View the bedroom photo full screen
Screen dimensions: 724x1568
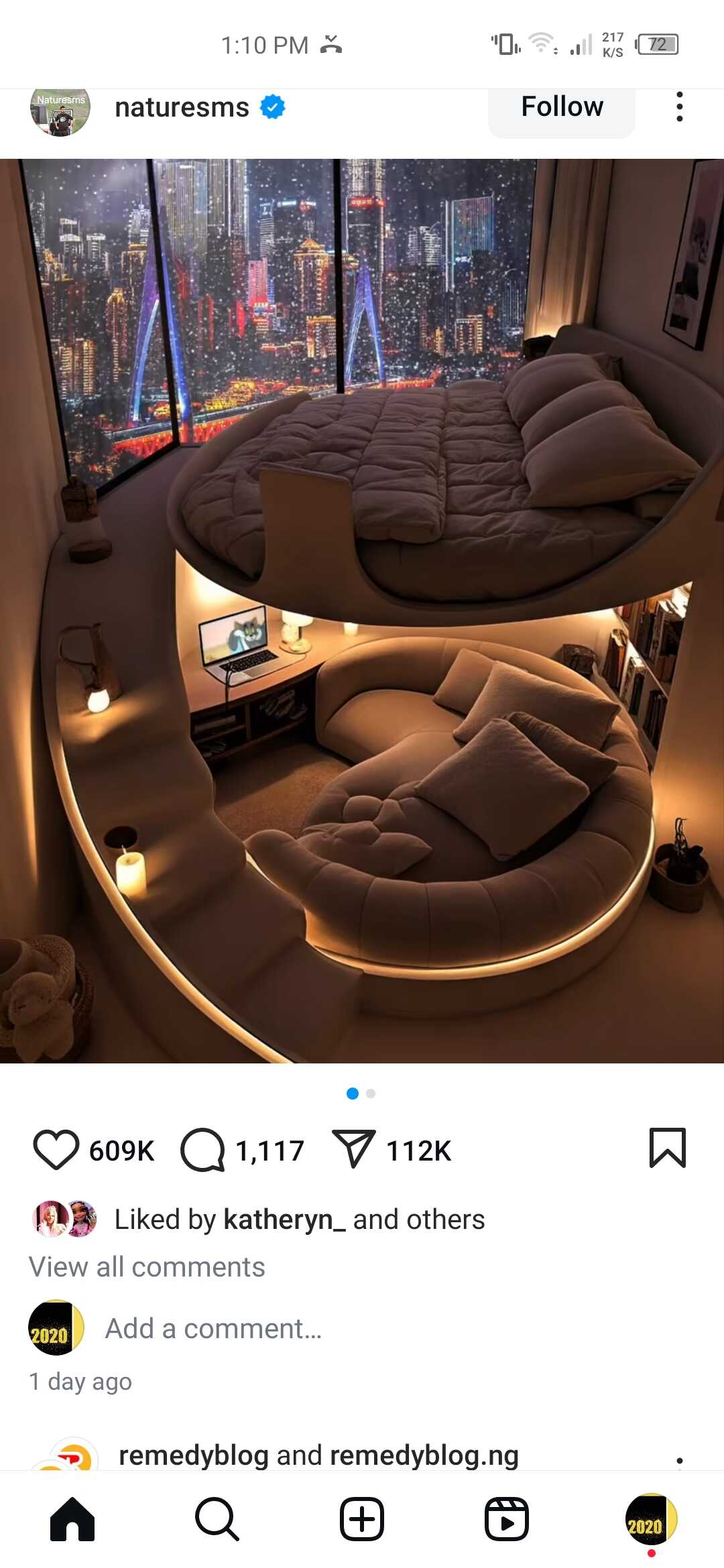(362, 611)
